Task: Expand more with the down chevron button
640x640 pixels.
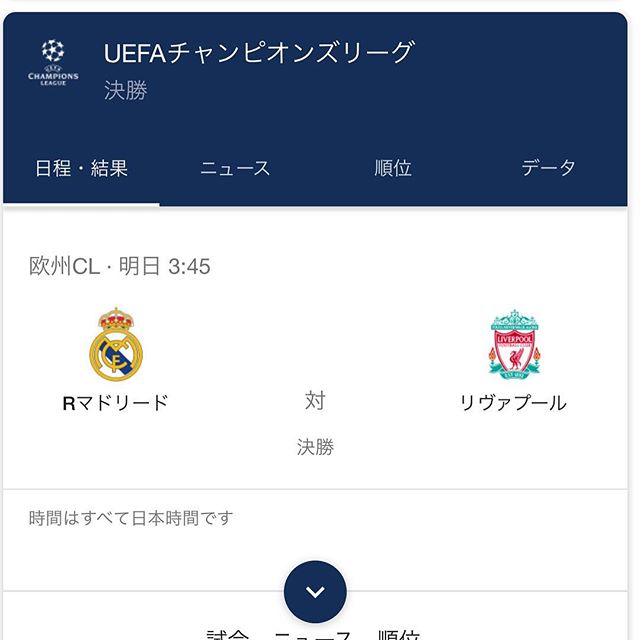Action: [315, 592]
